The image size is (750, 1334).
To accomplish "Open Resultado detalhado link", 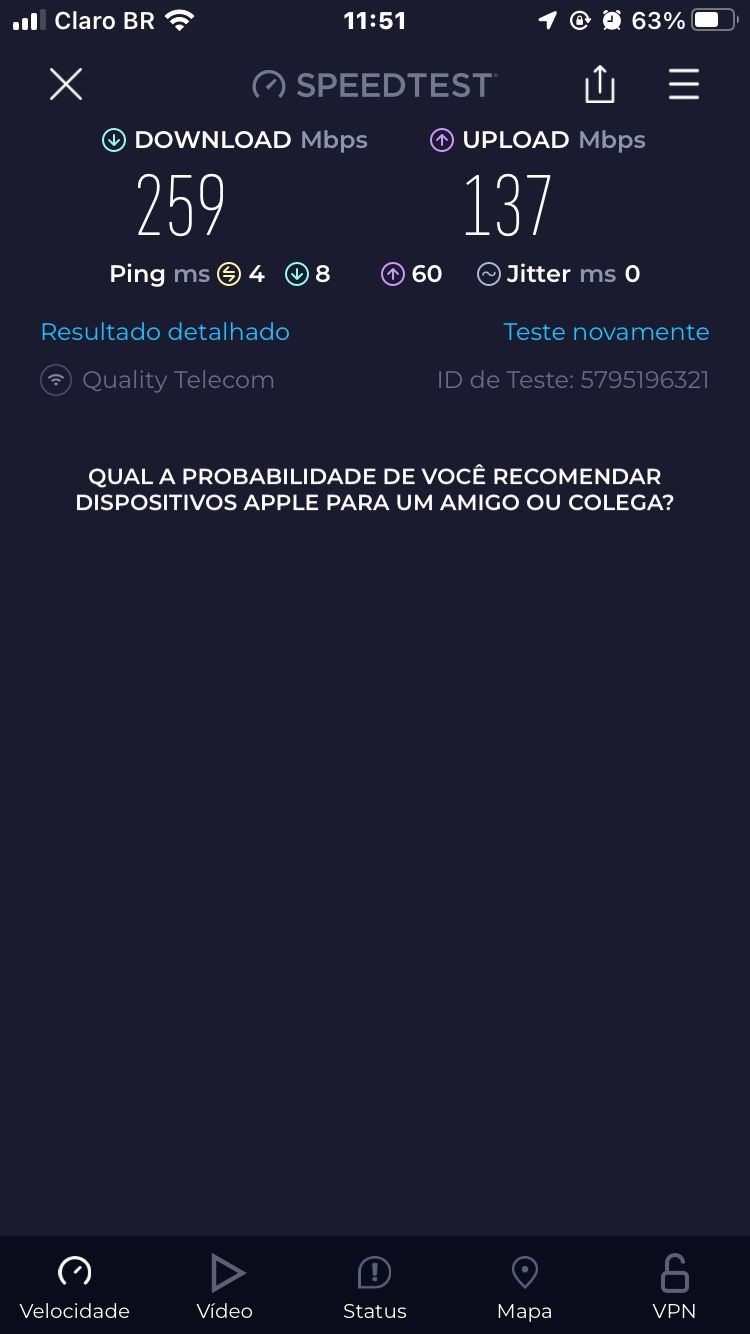I will pos(165,332).
